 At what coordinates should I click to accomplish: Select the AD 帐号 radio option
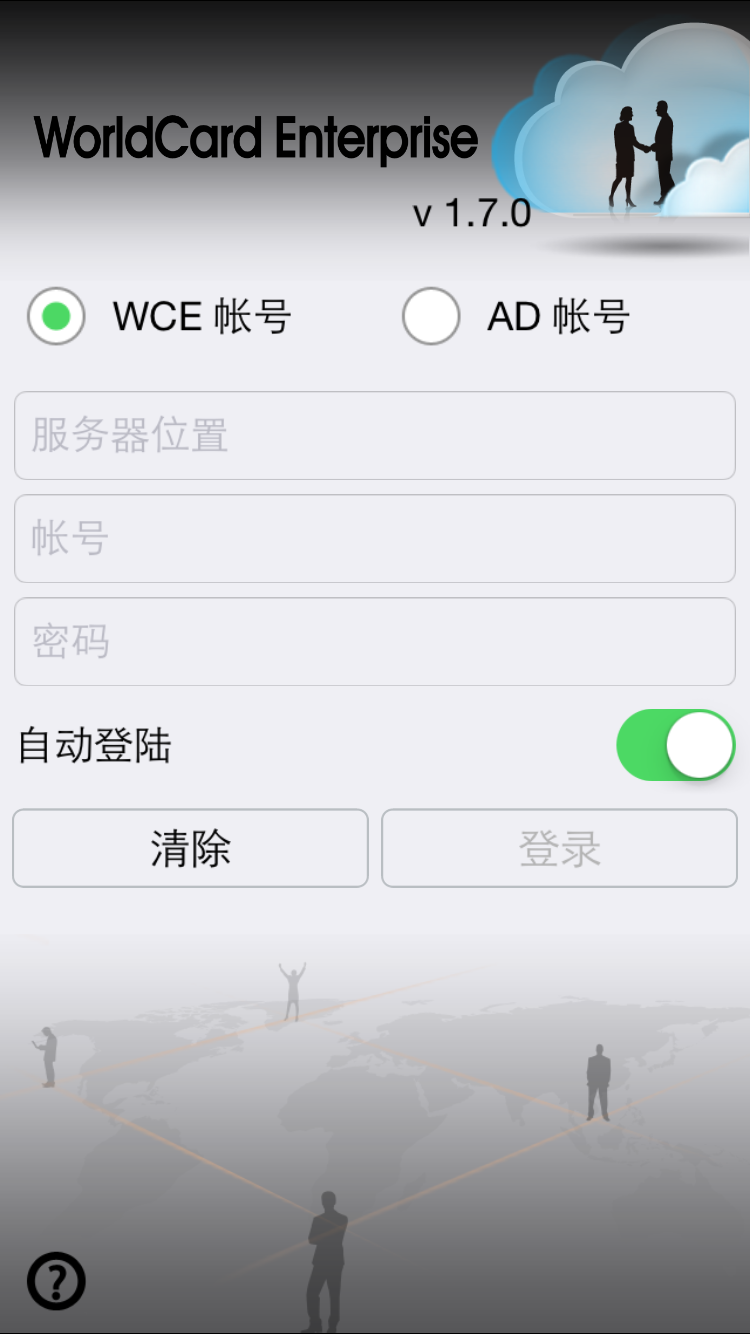431,317
